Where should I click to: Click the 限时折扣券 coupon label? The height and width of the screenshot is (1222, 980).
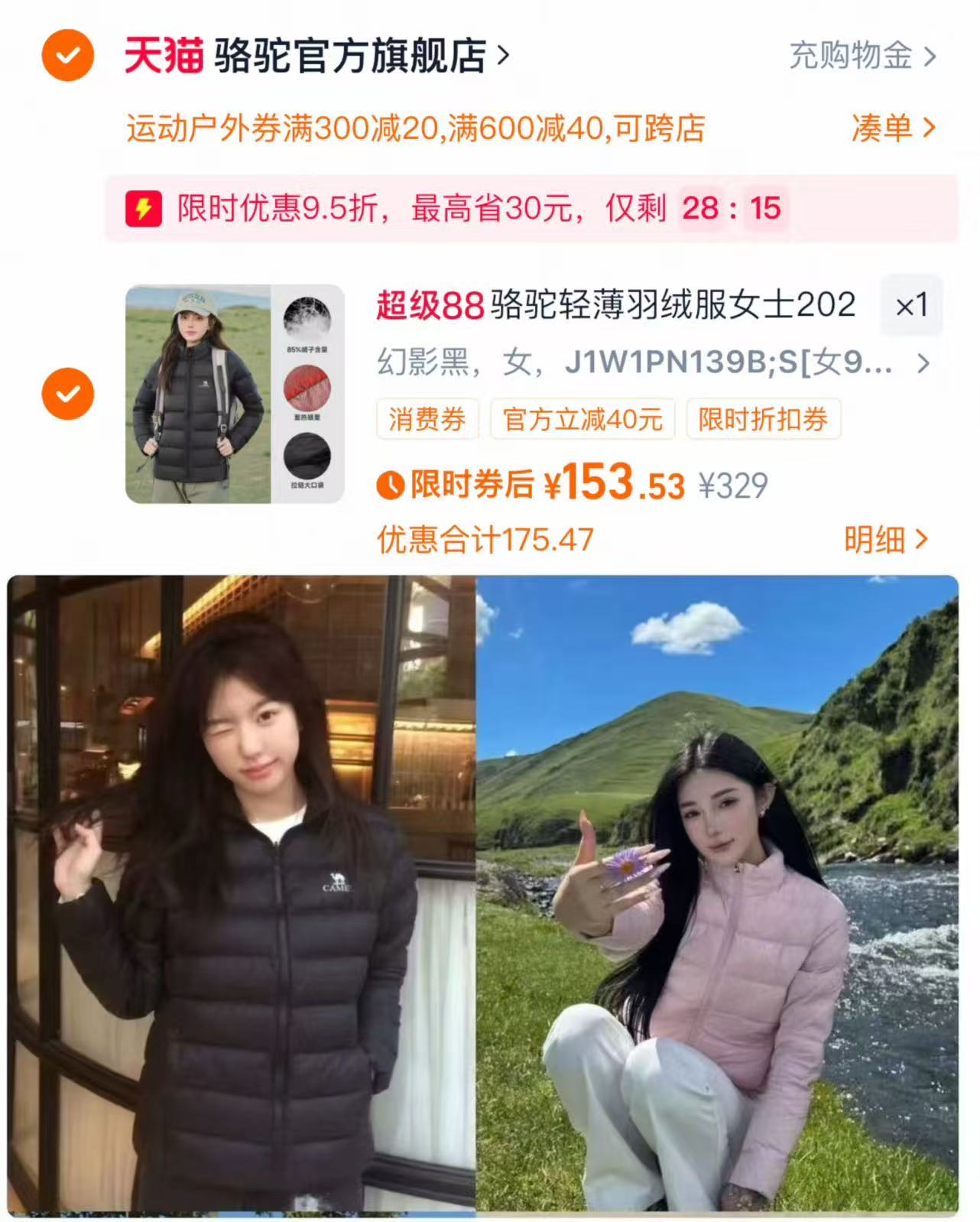click(762, 419)
